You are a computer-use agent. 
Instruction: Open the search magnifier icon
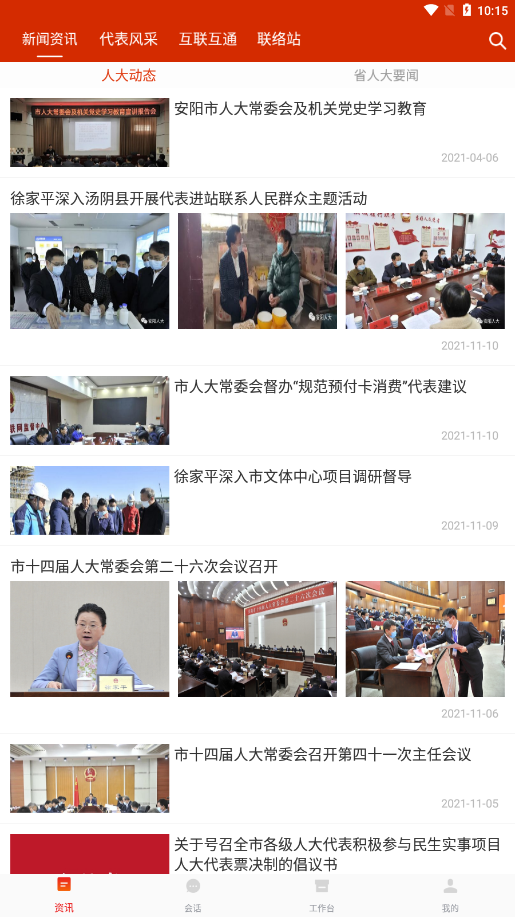tap(497, 40)
